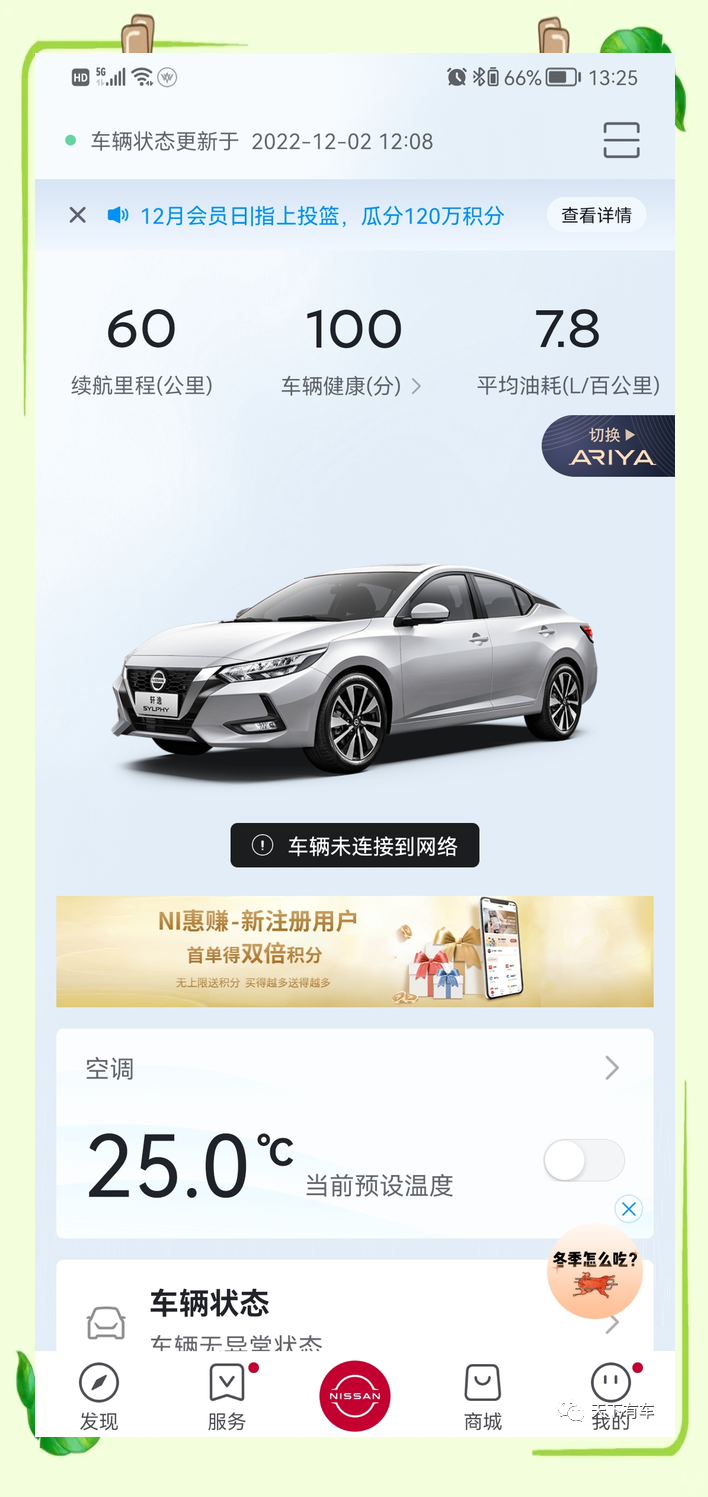Open 车辆健康 score details

(x=351, y=385)
